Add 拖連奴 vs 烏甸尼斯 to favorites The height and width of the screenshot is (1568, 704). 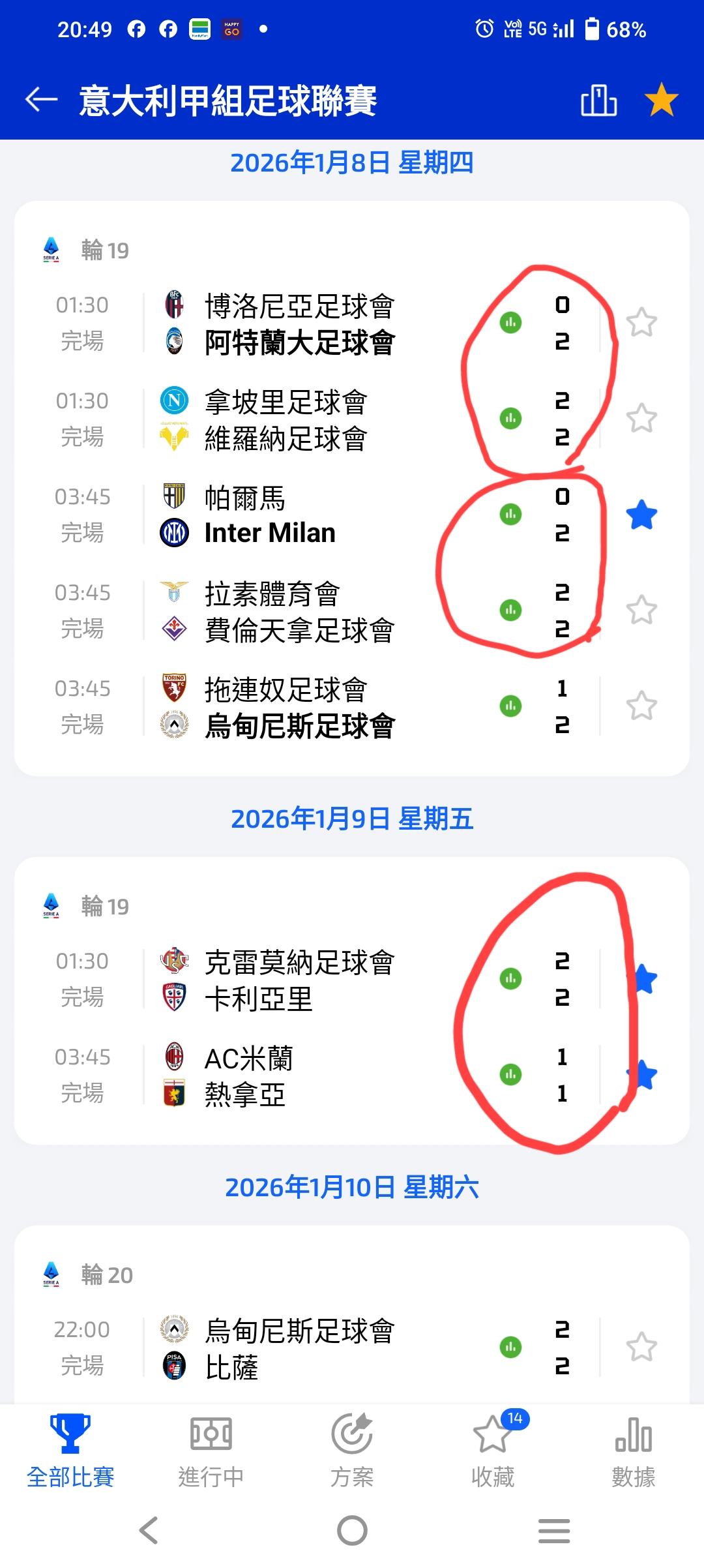coord(641,706)
